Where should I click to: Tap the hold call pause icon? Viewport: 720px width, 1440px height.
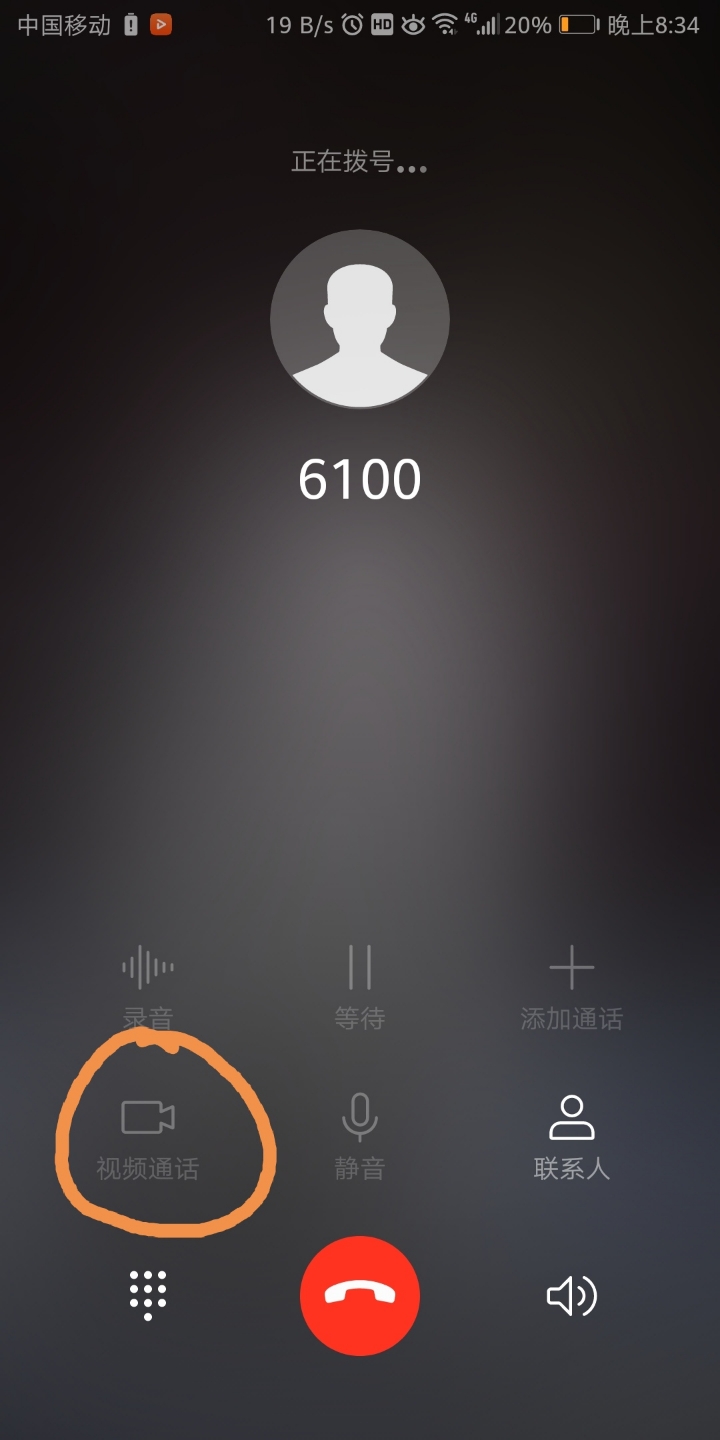point(360,966)
